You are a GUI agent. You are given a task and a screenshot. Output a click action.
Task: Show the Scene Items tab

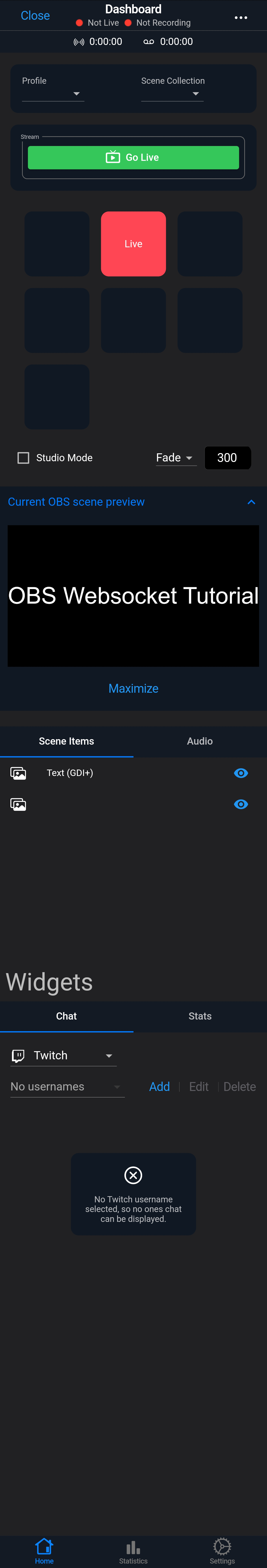(x=67, y=741)
